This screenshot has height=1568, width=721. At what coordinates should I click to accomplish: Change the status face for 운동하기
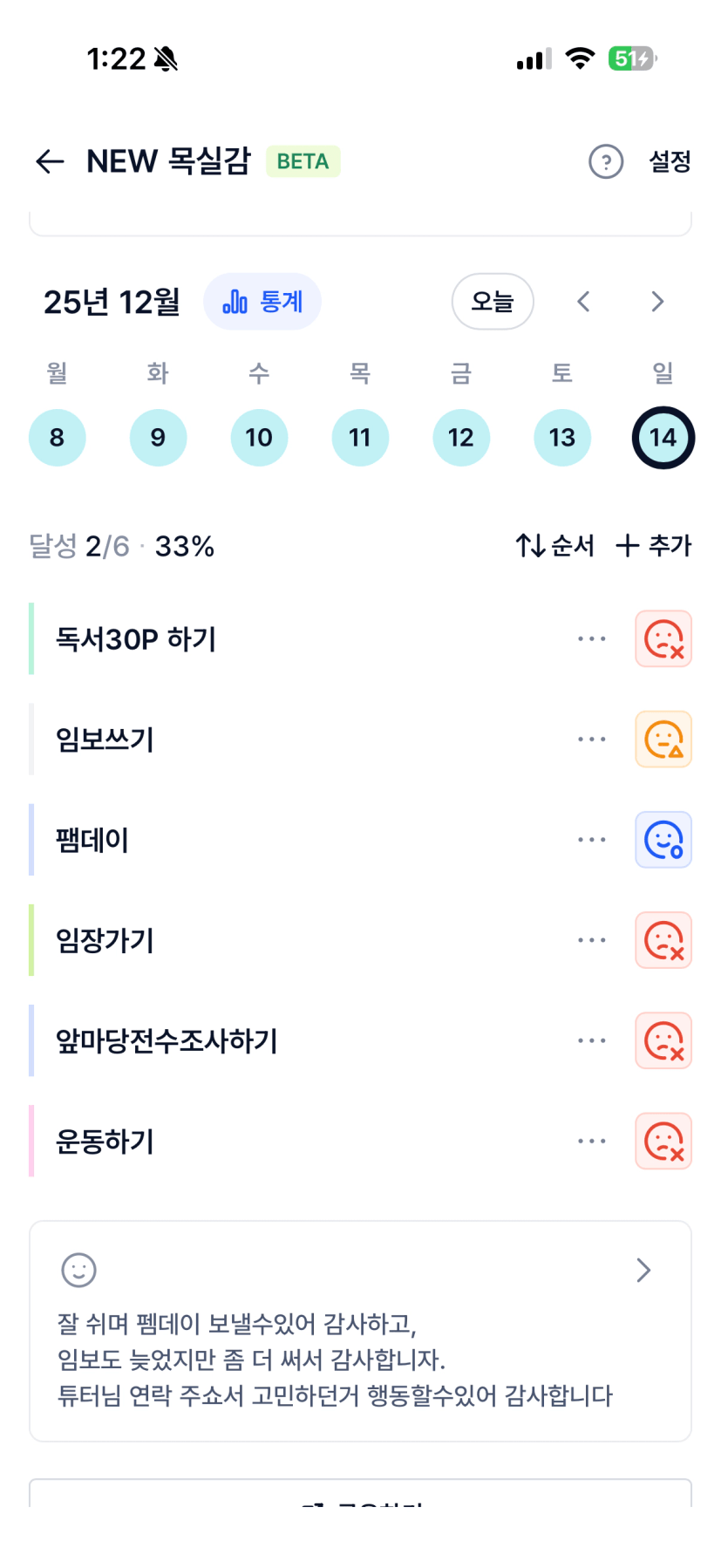coord(663,1141)
